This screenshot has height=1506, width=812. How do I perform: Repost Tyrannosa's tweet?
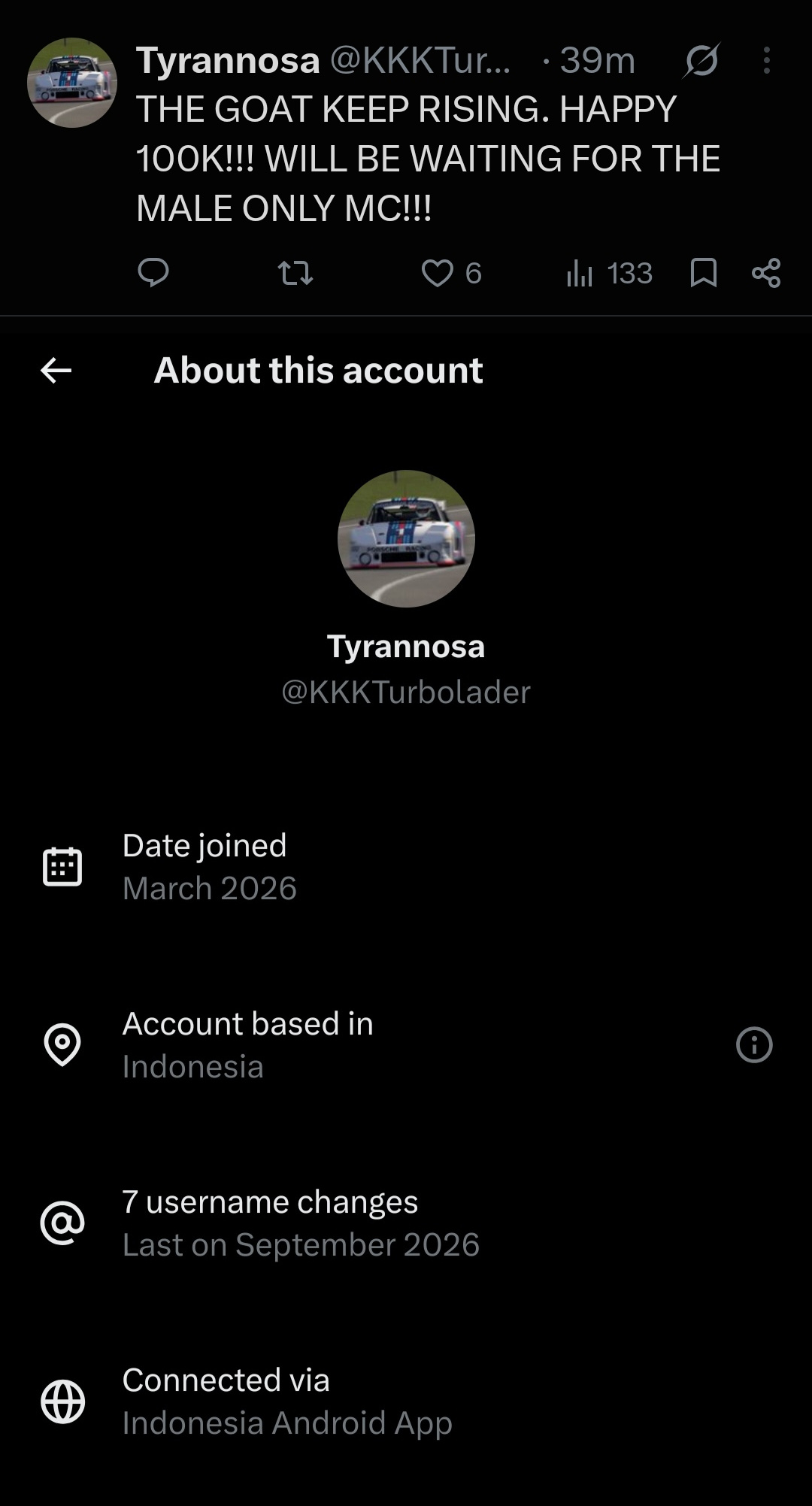click(x=295, y=273)
